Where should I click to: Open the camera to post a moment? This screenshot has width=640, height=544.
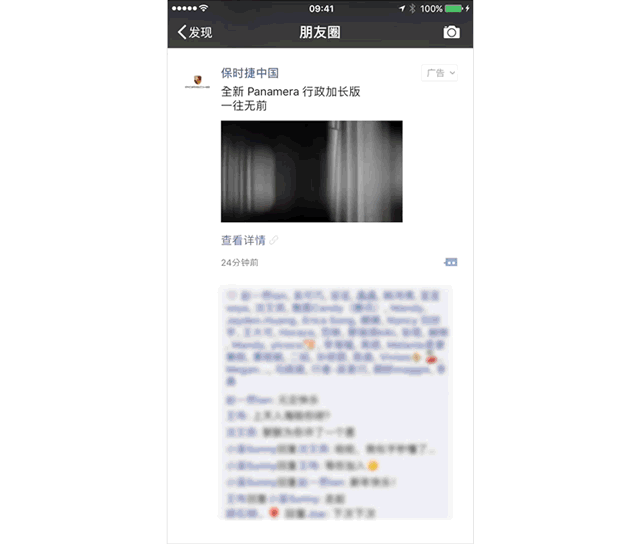[x=452, y=32]
